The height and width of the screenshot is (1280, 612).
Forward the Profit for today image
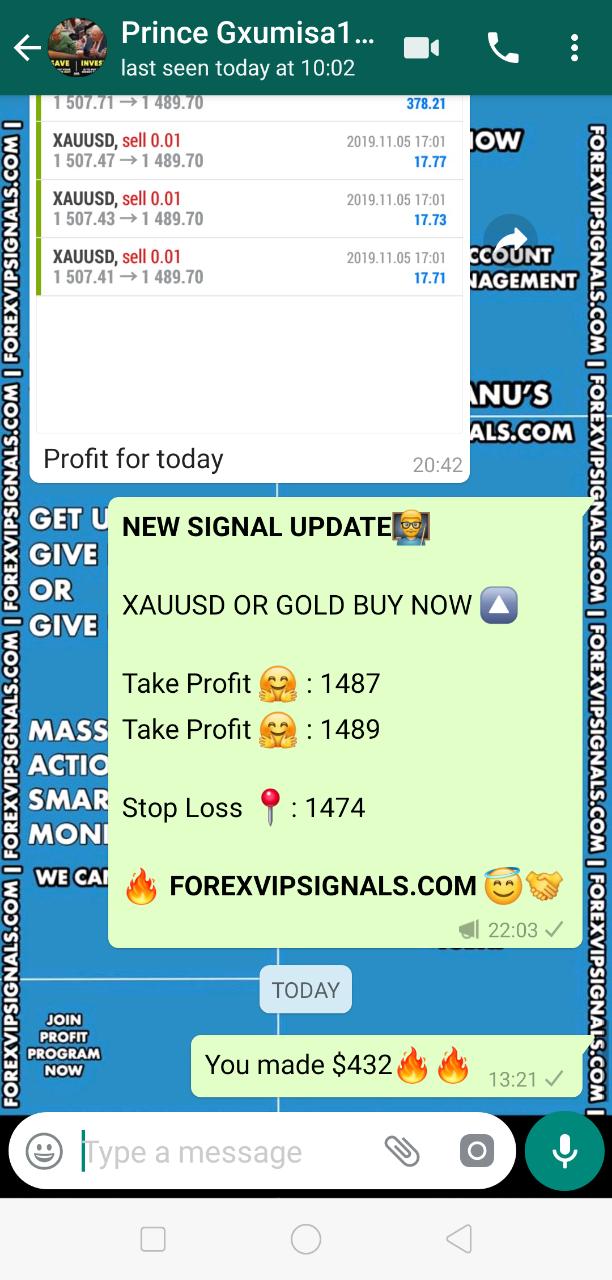coord(510,241)
